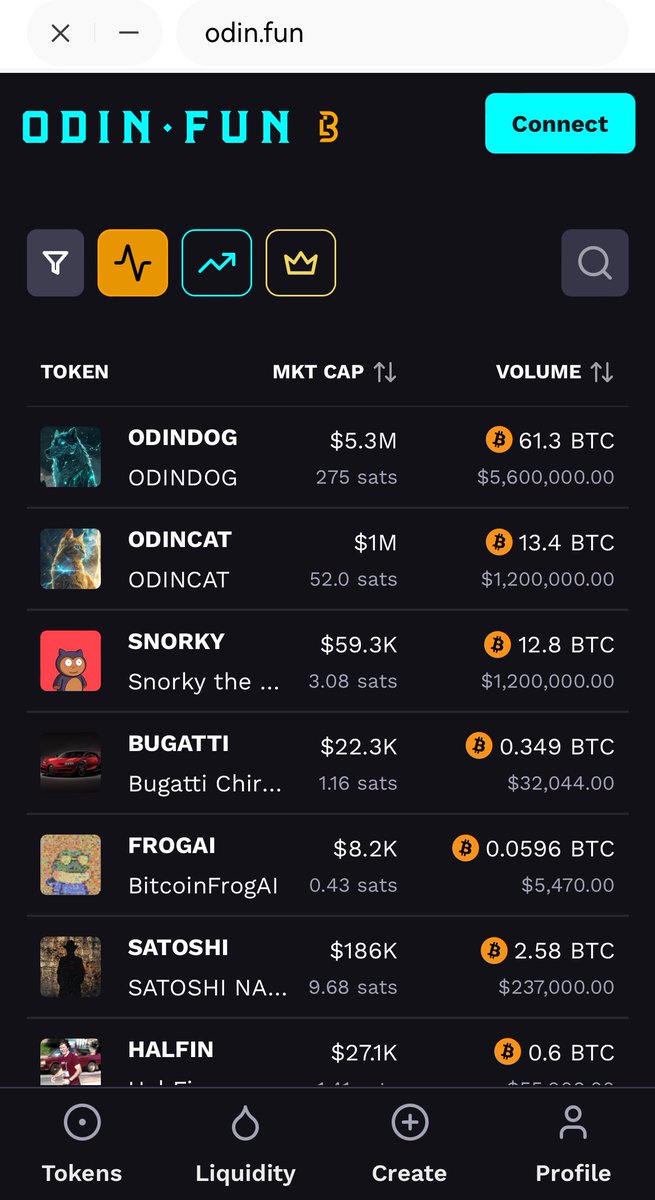Open the ODINCAT token row

[x=328, y=559]
